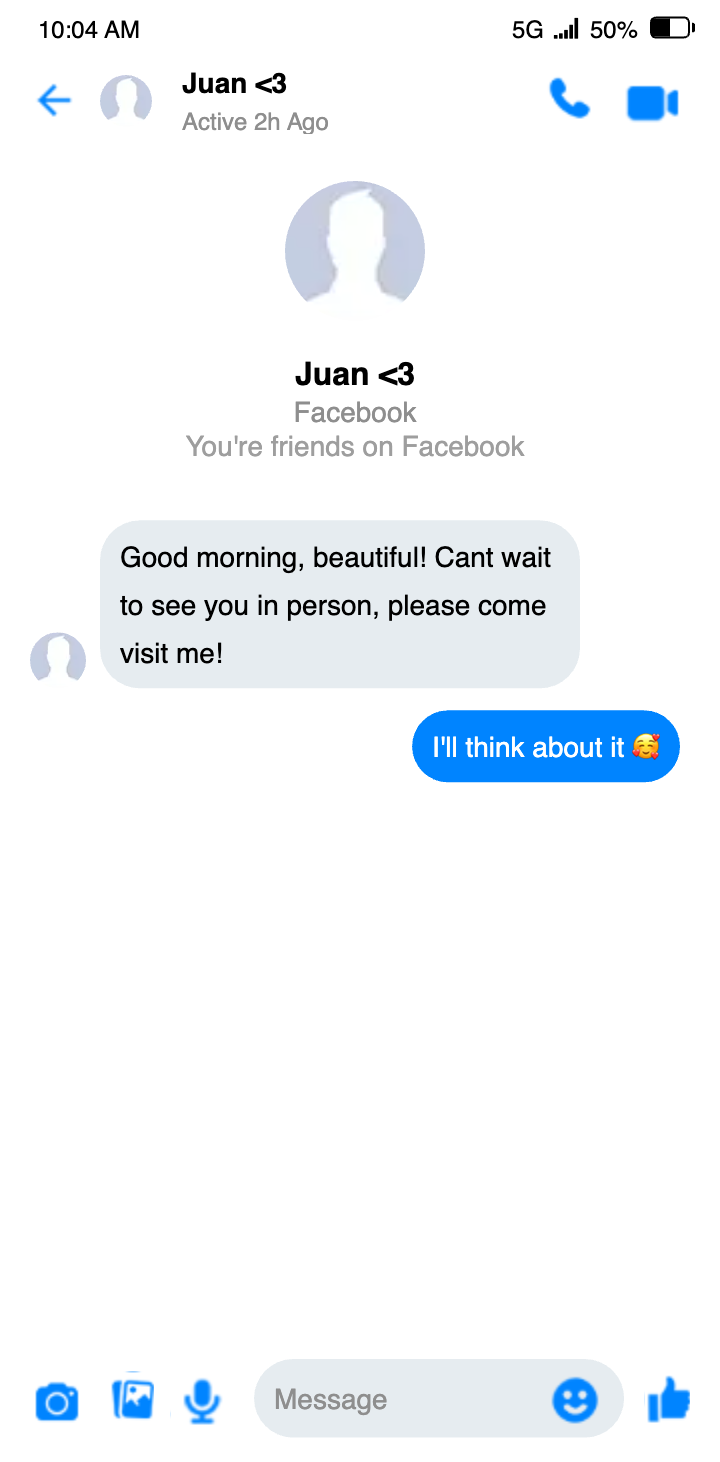Open the photo gallery picker
This screenshot has width=720, height=1462.
[133, 1398]
